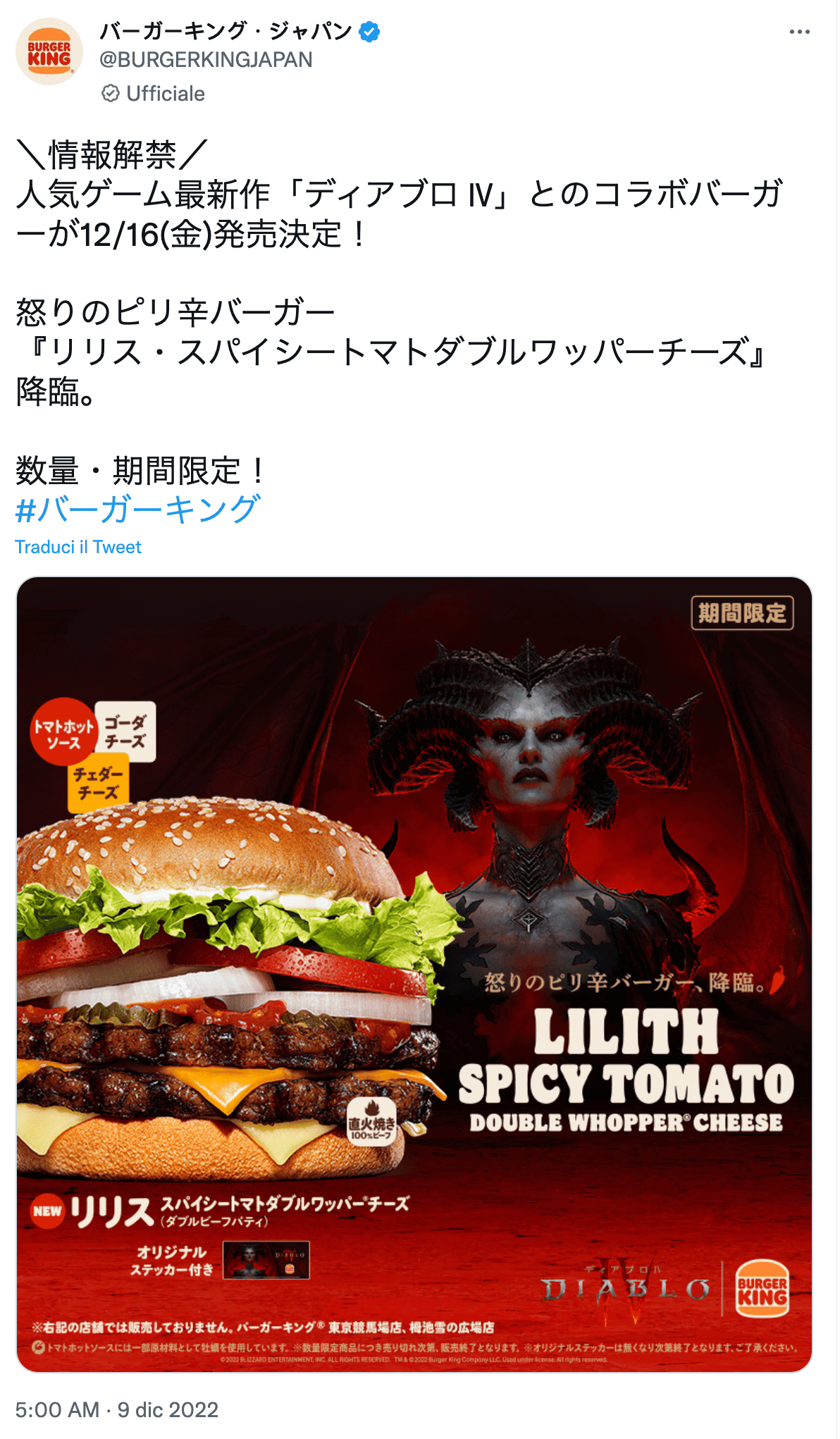Open the @BURGERKINGJAPAN account name link
The height and width of the screenshot is (1439, 840).
[206, 60]
